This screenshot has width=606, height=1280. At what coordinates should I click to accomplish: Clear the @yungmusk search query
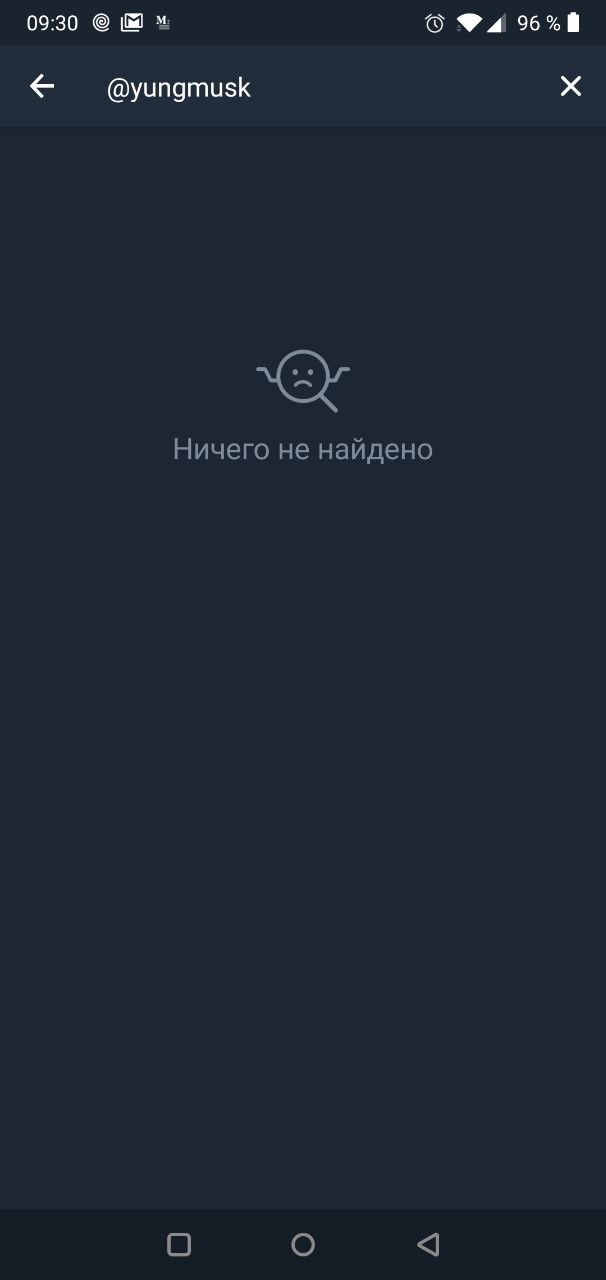pyautogui.click(x=570, y=87)
